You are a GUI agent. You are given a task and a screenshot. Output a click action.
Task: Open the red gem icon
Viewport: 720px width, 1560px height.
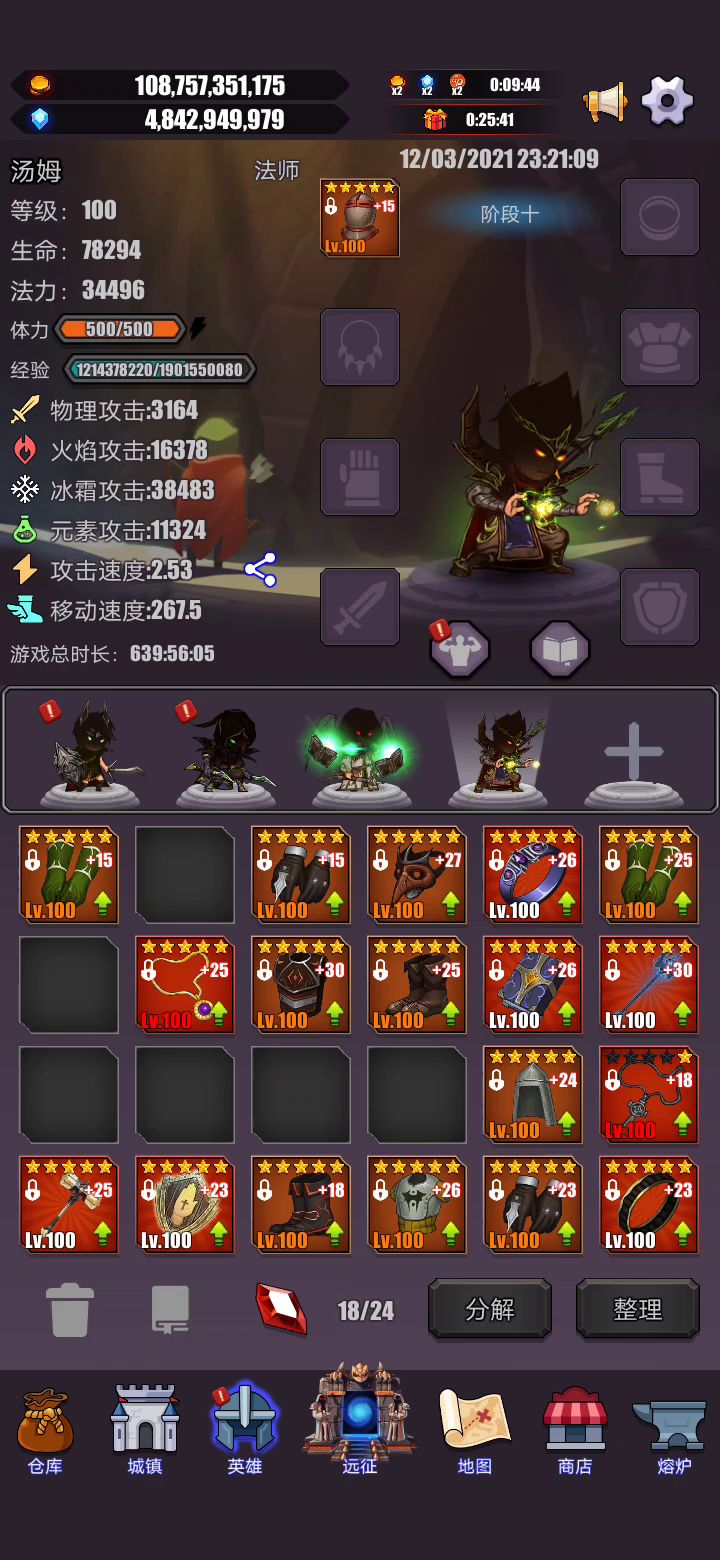coord(281,1309)
